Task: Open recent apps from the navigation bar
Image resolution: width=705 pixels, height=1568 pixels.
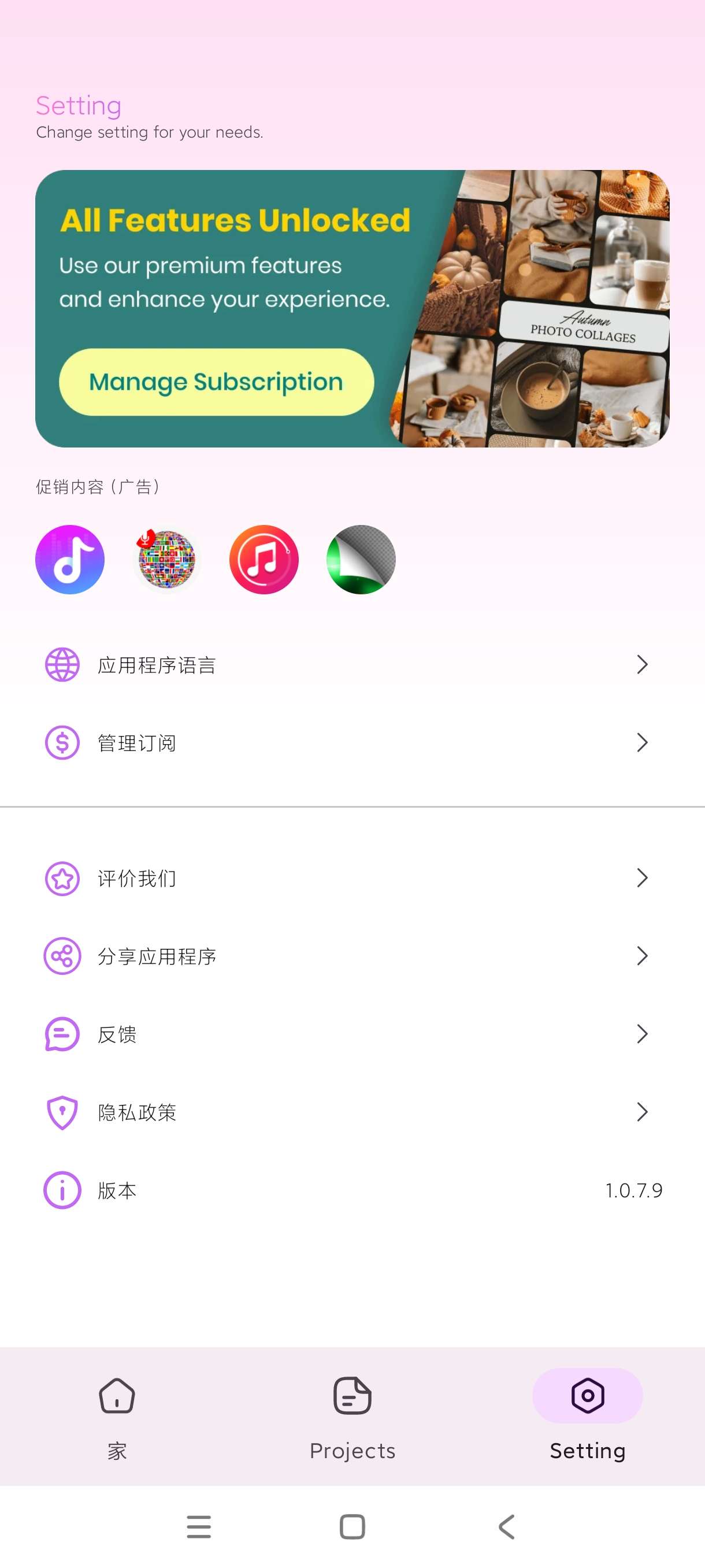Action: (x=199, y=1526)
